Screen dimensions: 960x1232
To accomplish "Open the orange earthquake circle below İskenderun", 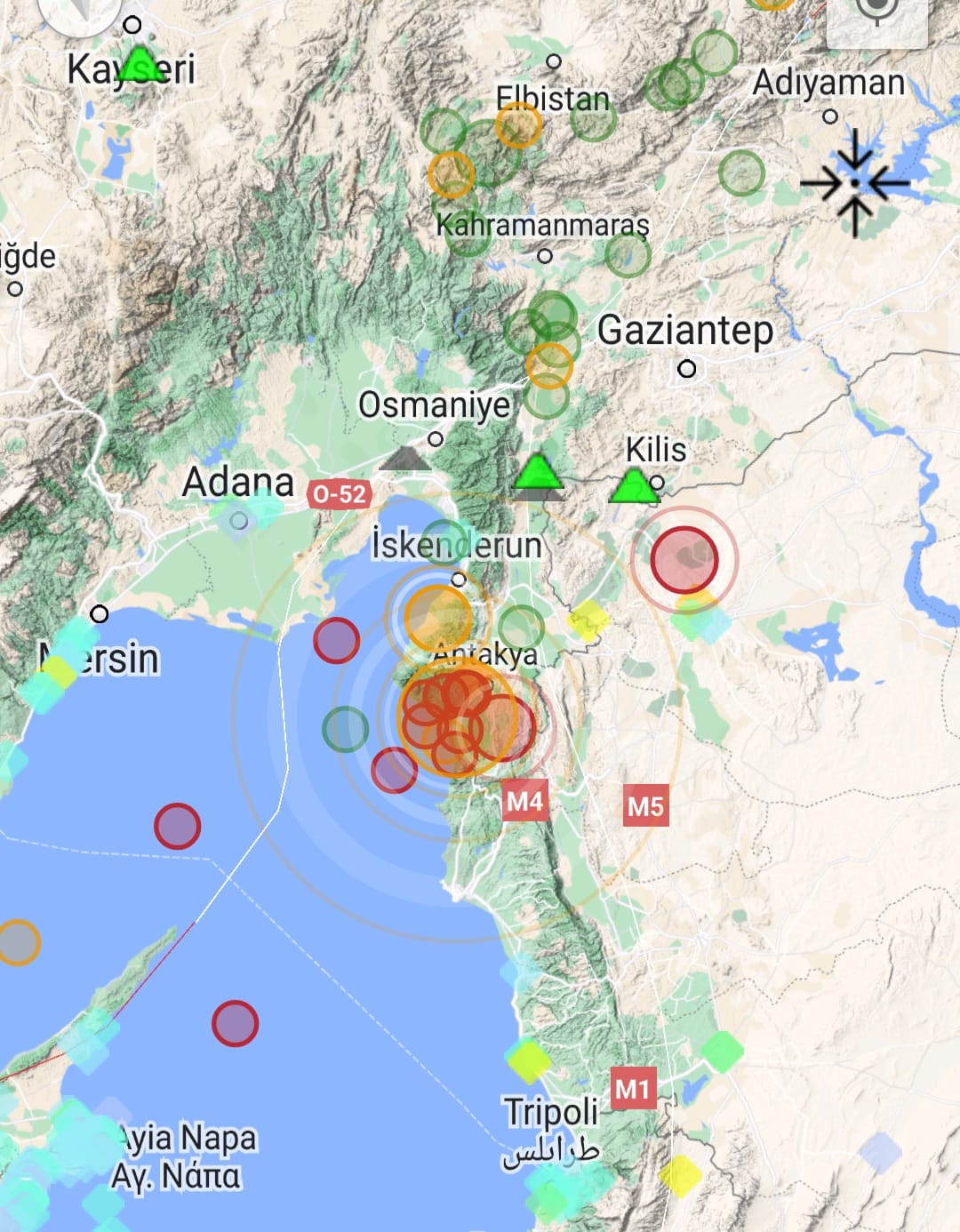I will coord(437,617).
